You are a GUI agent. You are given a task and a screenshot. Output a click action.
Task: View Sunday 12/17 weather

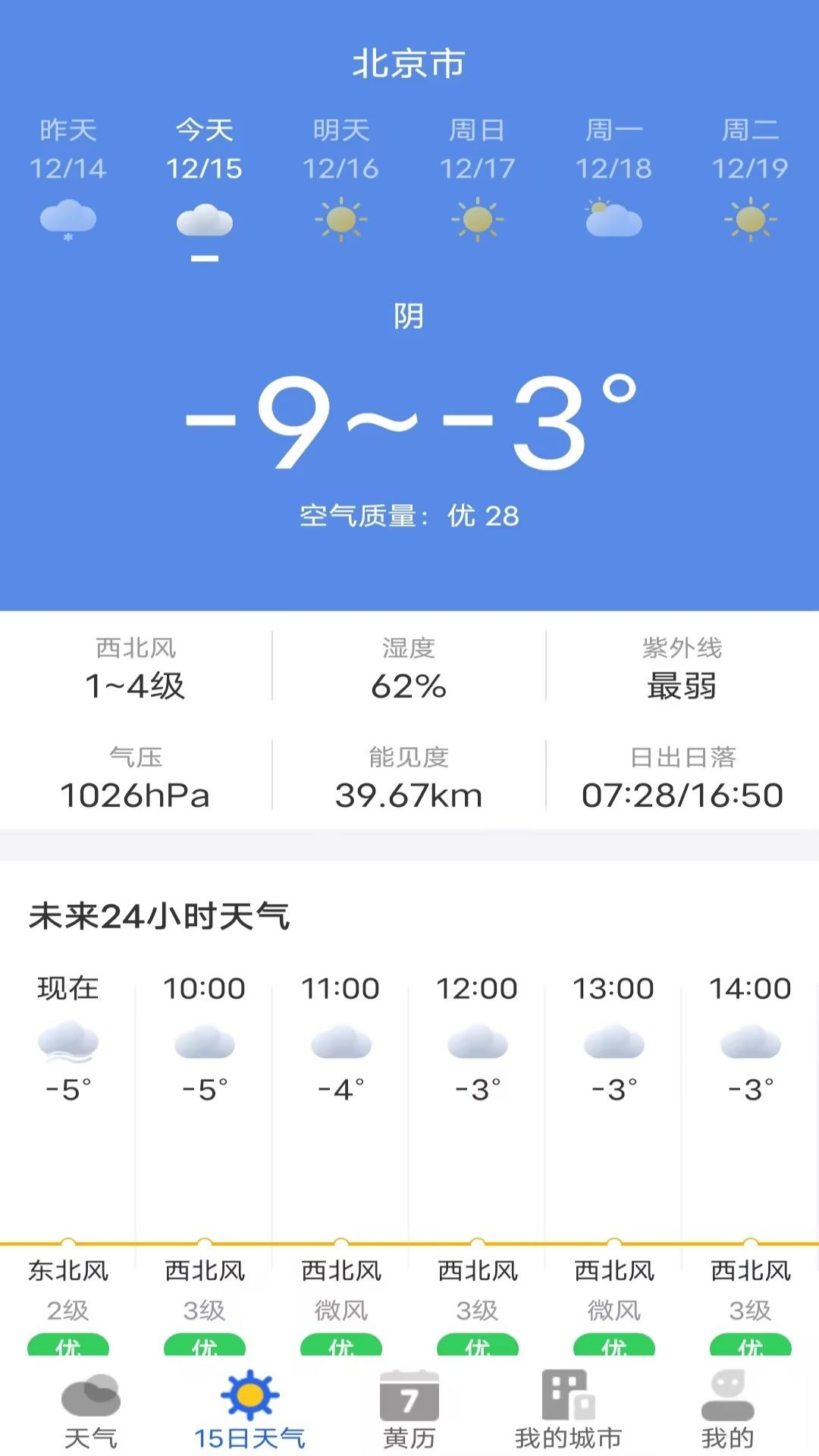tap(478, 178)
